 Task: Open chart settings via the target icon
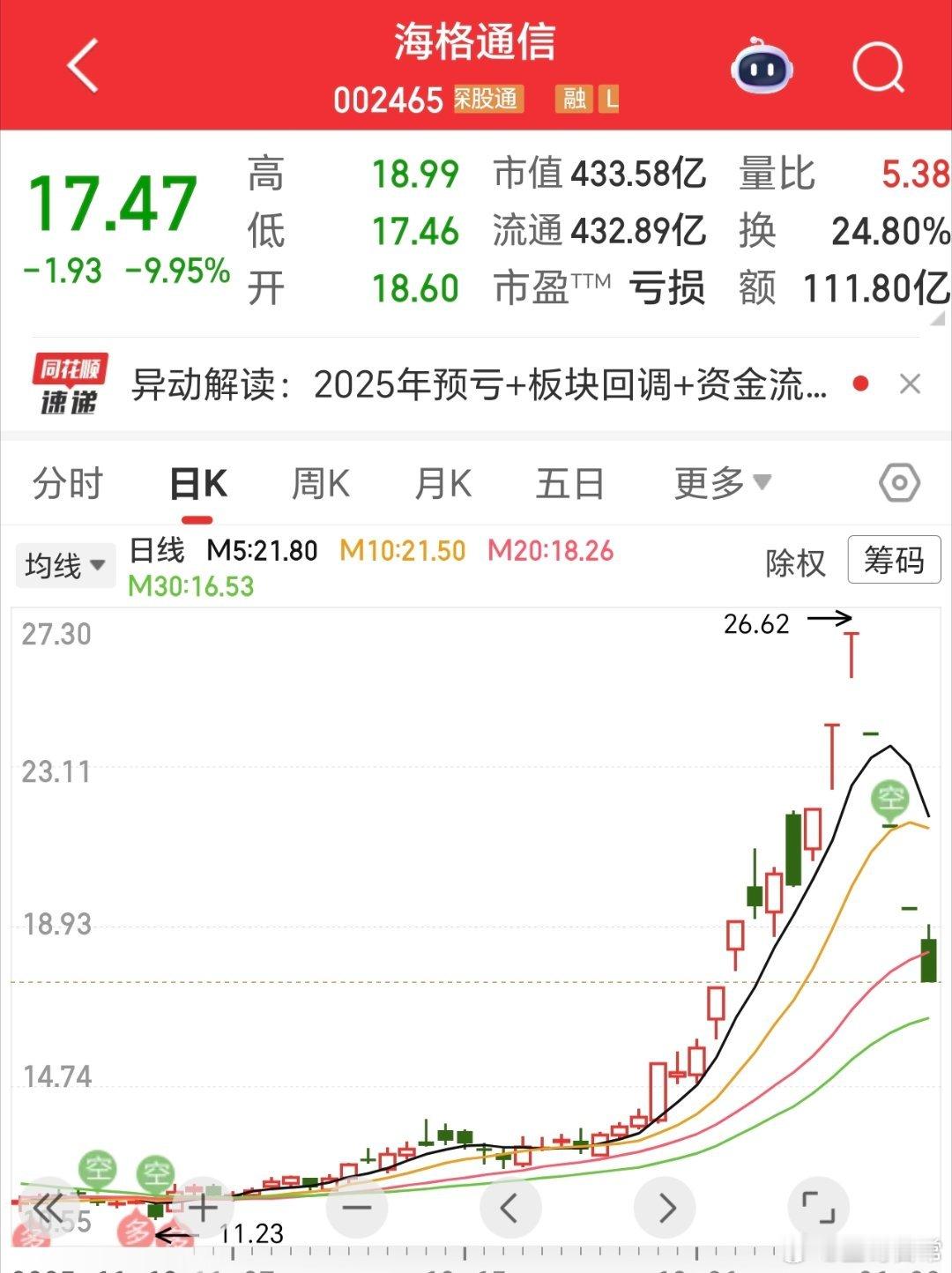point(897,483)
